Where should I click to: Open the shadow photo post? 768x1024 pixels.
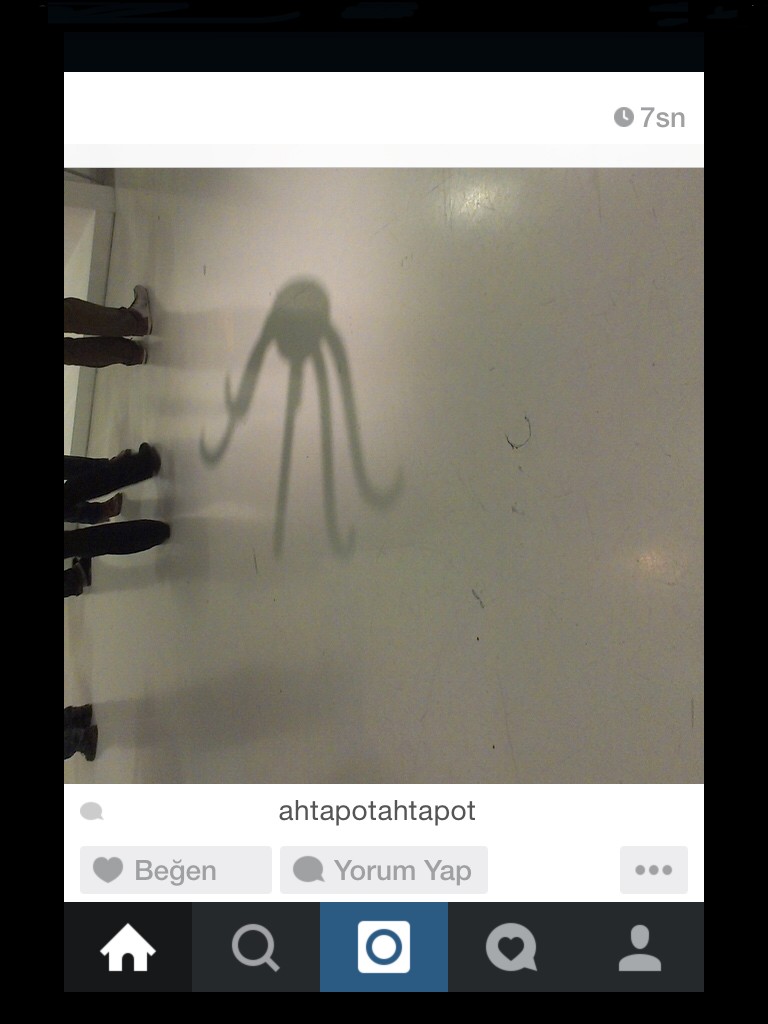click(x=384, y=475)
